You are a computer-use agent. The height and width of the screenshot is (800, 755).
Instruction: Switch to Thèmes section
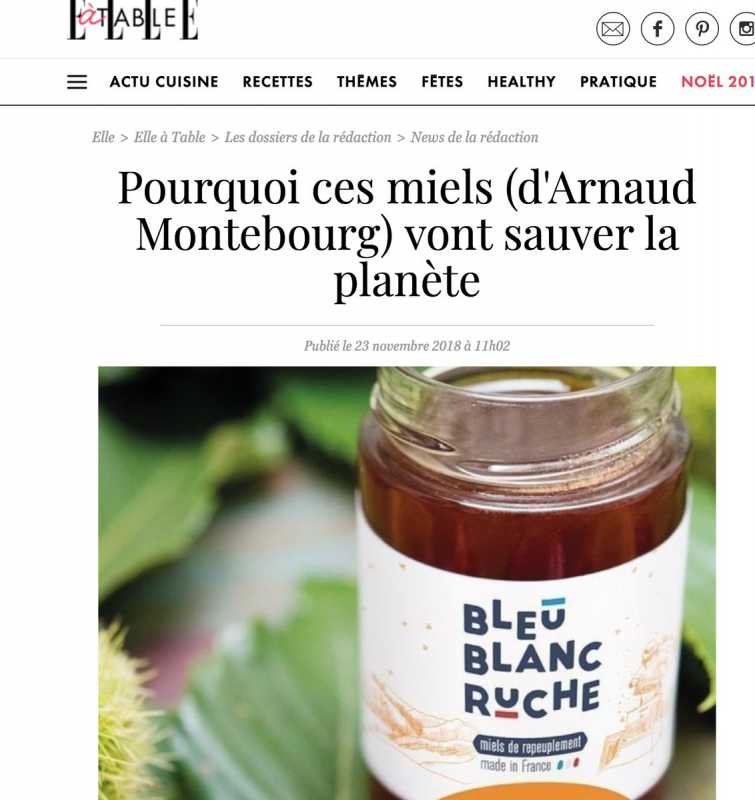[x=367, y=82]
